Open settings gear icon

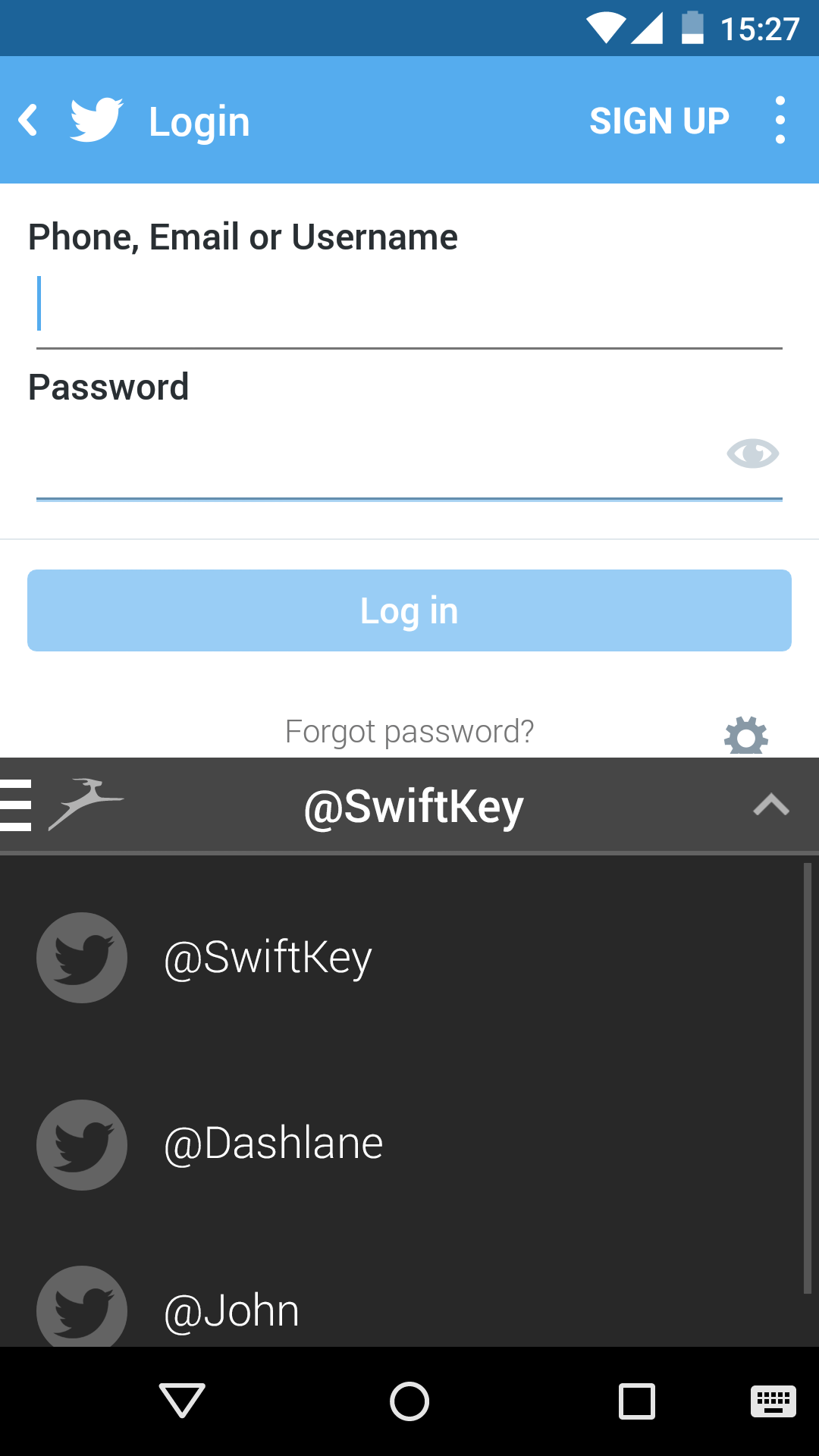746,736
